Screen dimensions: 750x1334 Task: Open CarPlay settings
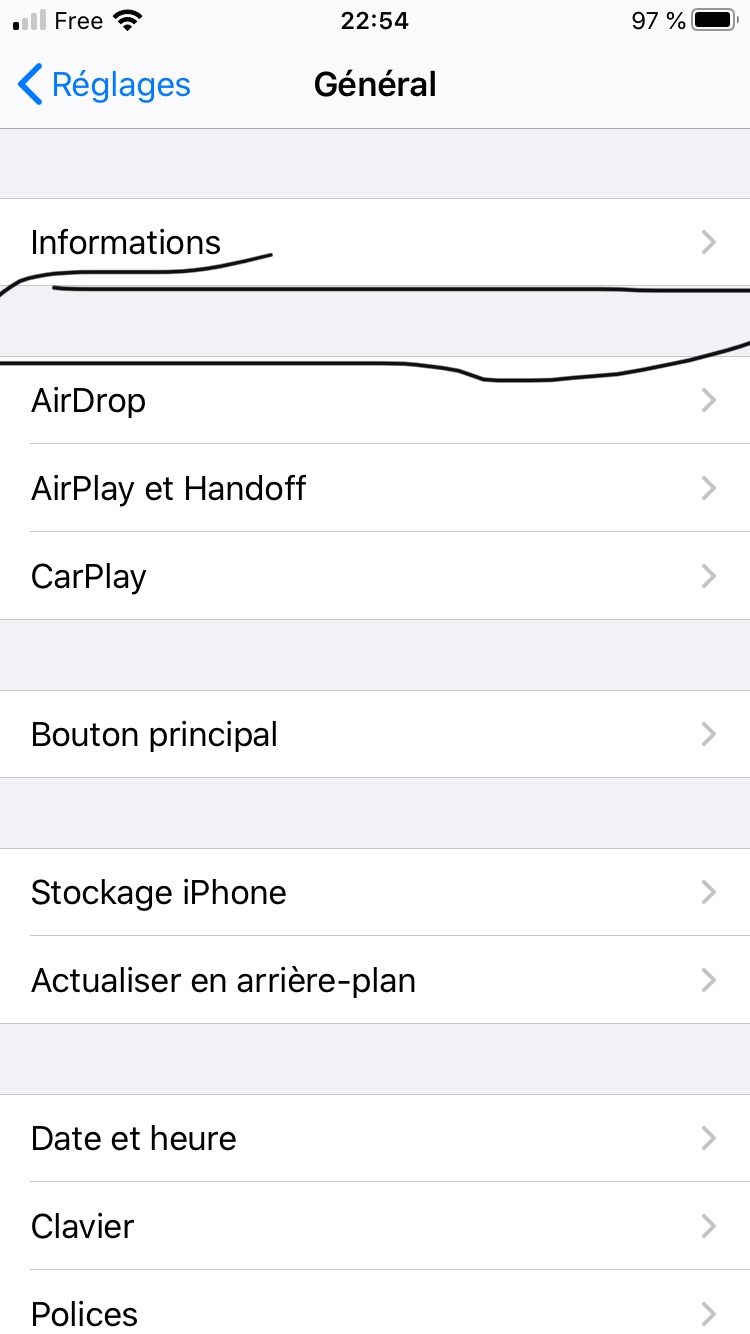[375, 576]
